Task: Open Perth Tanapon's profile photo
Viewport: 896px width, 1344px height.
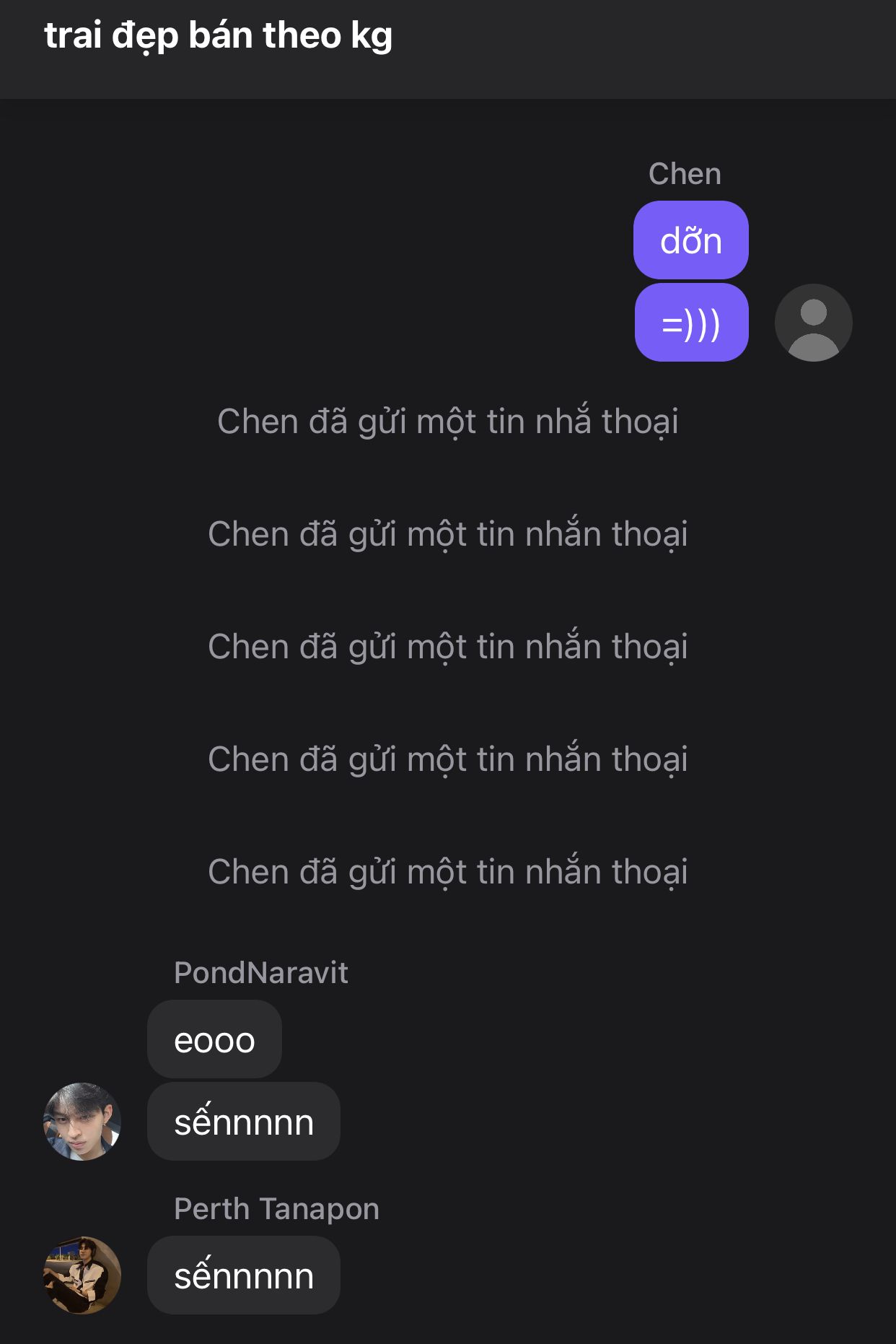Action: click(x=82, y=1275)
